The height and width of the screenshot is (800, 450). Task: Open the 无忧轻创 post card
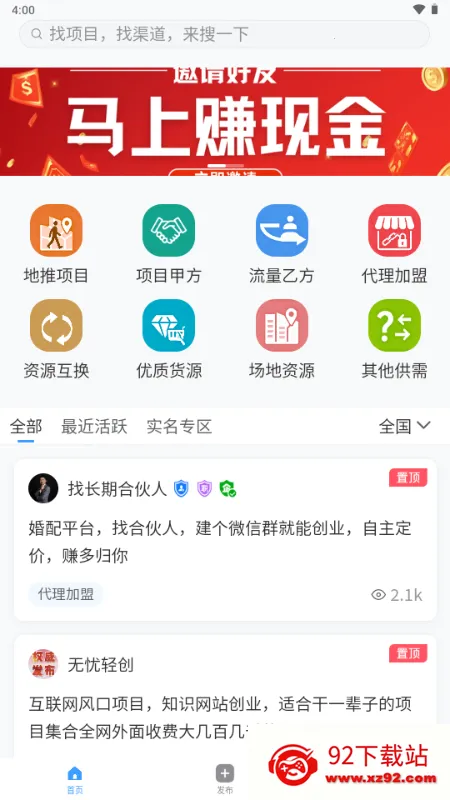pos(225,696)
